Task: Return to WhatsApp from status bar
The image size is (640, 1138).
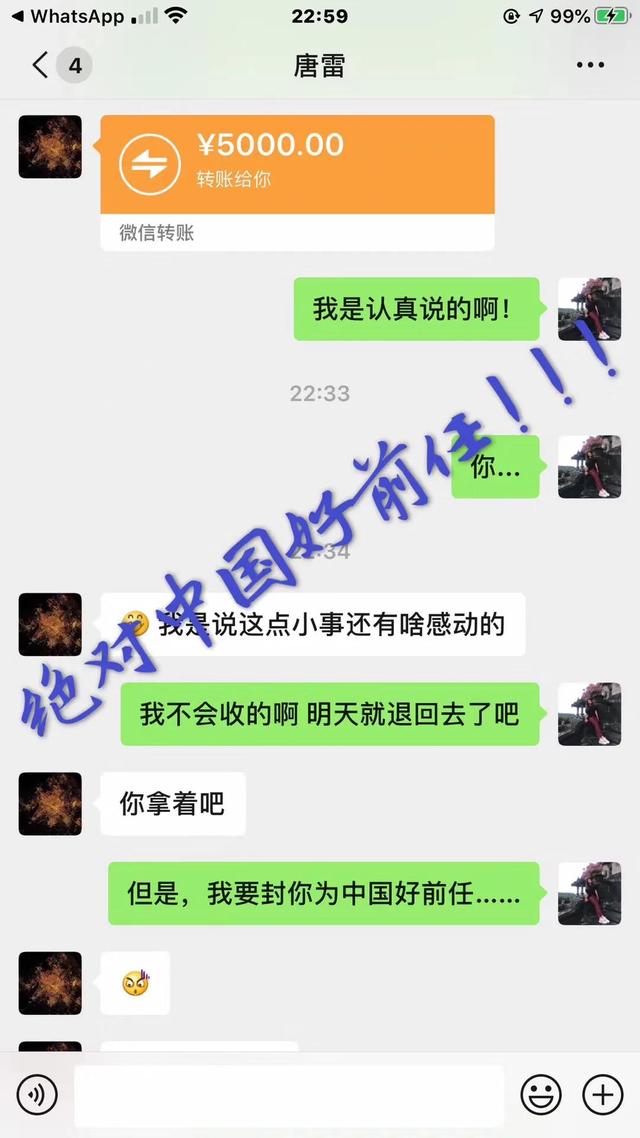Action: [x=68, y=17]
